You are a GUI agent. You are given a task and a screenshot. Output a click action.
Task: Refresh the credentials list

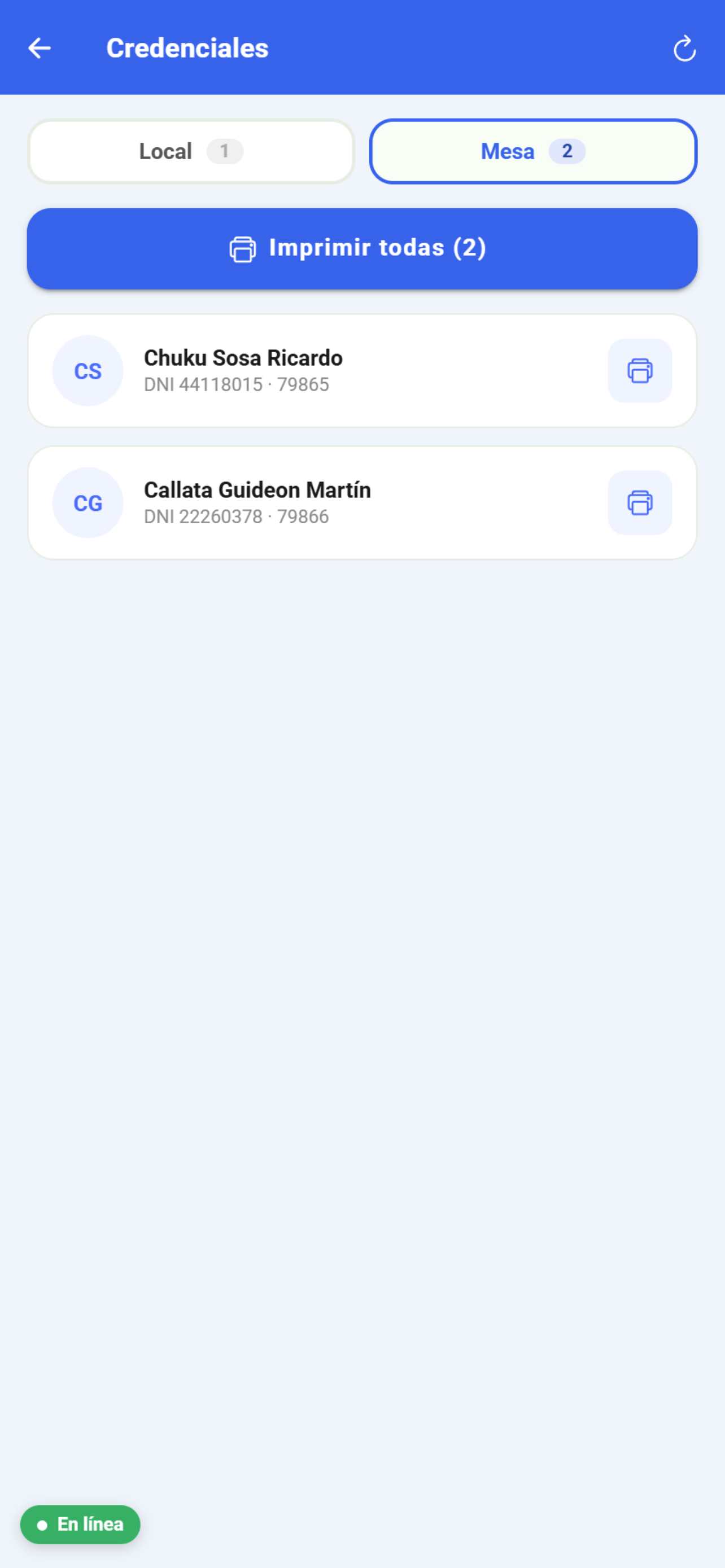(x=684, y=48)
